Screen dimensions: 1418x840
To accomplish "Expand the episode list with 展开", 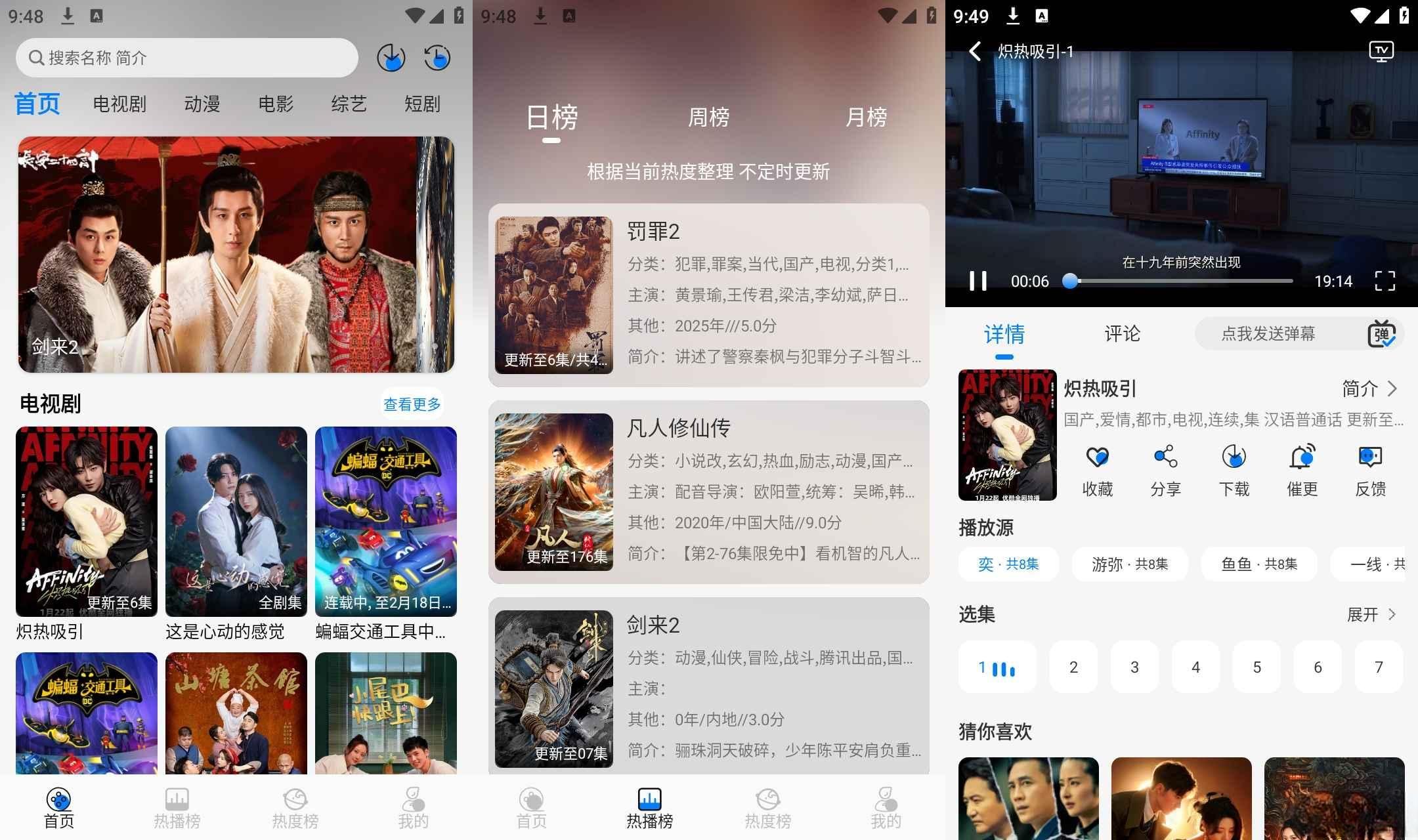I will 1371,615.
